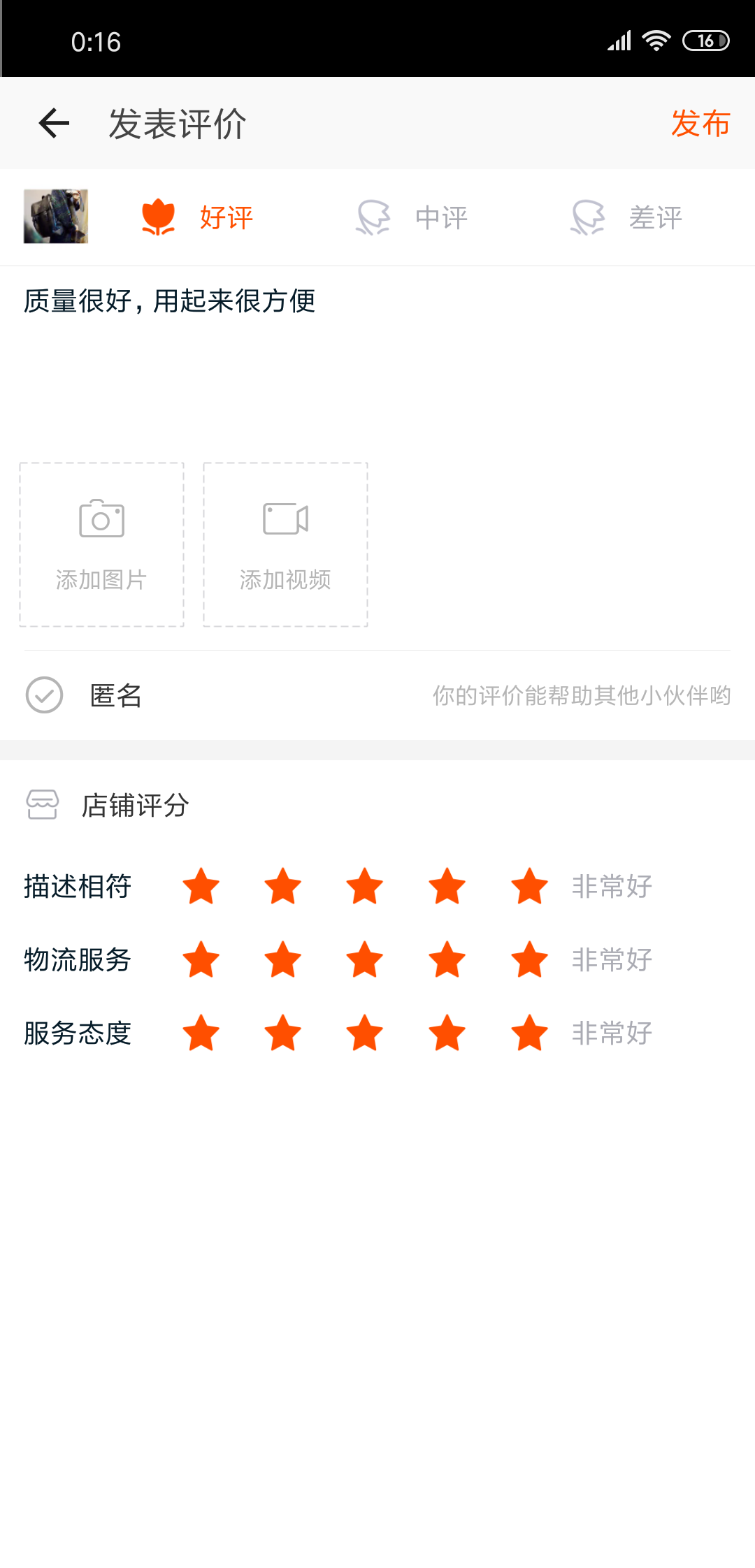The height and width of the screenshot is (1568, 755).
Task: Rate 描述相符 three stars
Action: tap(365, 886)
